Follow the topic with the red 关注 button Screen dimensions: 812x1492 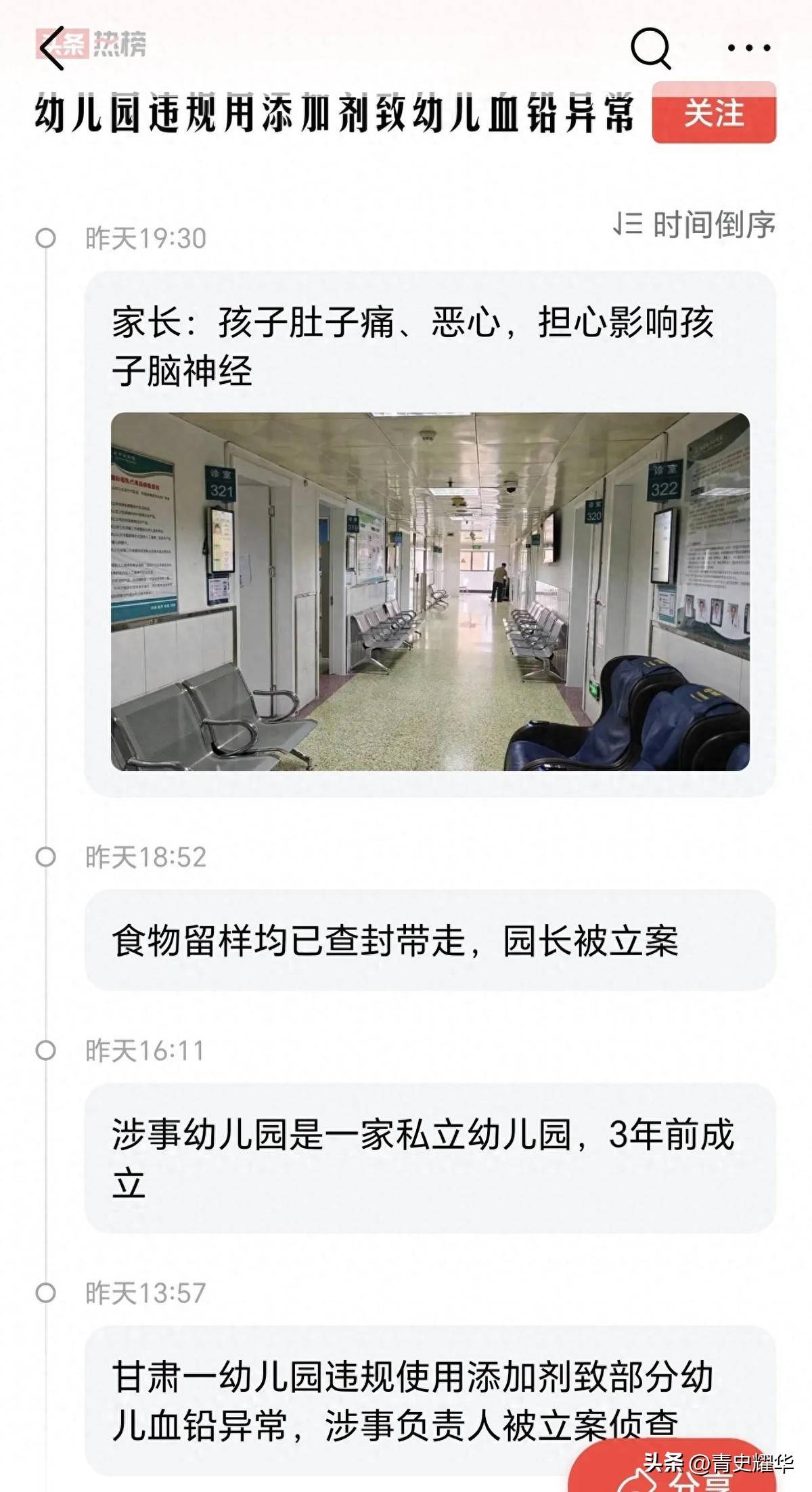[714, 112]
